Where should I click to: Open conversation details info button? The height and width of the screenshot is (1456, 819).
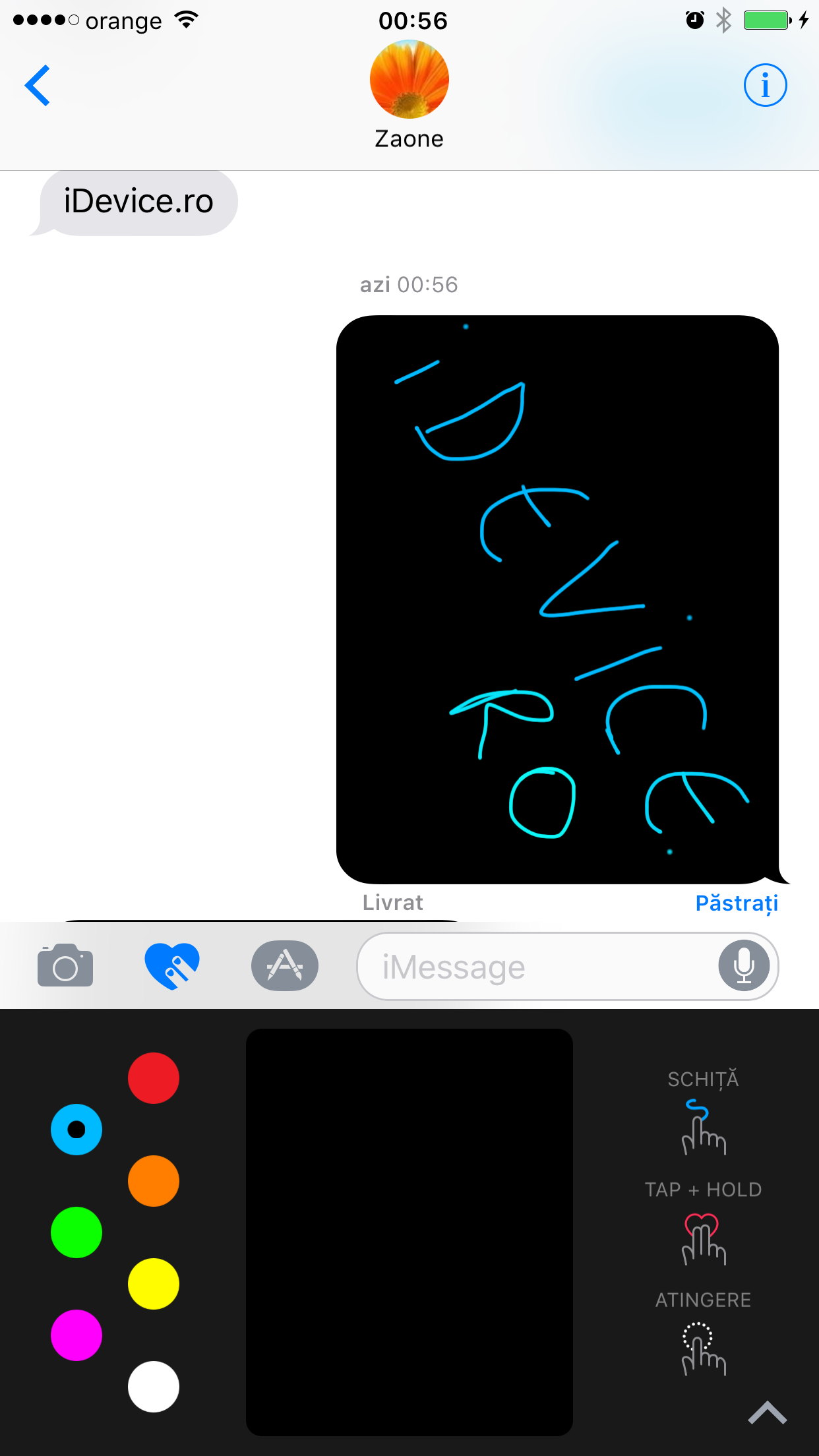click(765, 85)
